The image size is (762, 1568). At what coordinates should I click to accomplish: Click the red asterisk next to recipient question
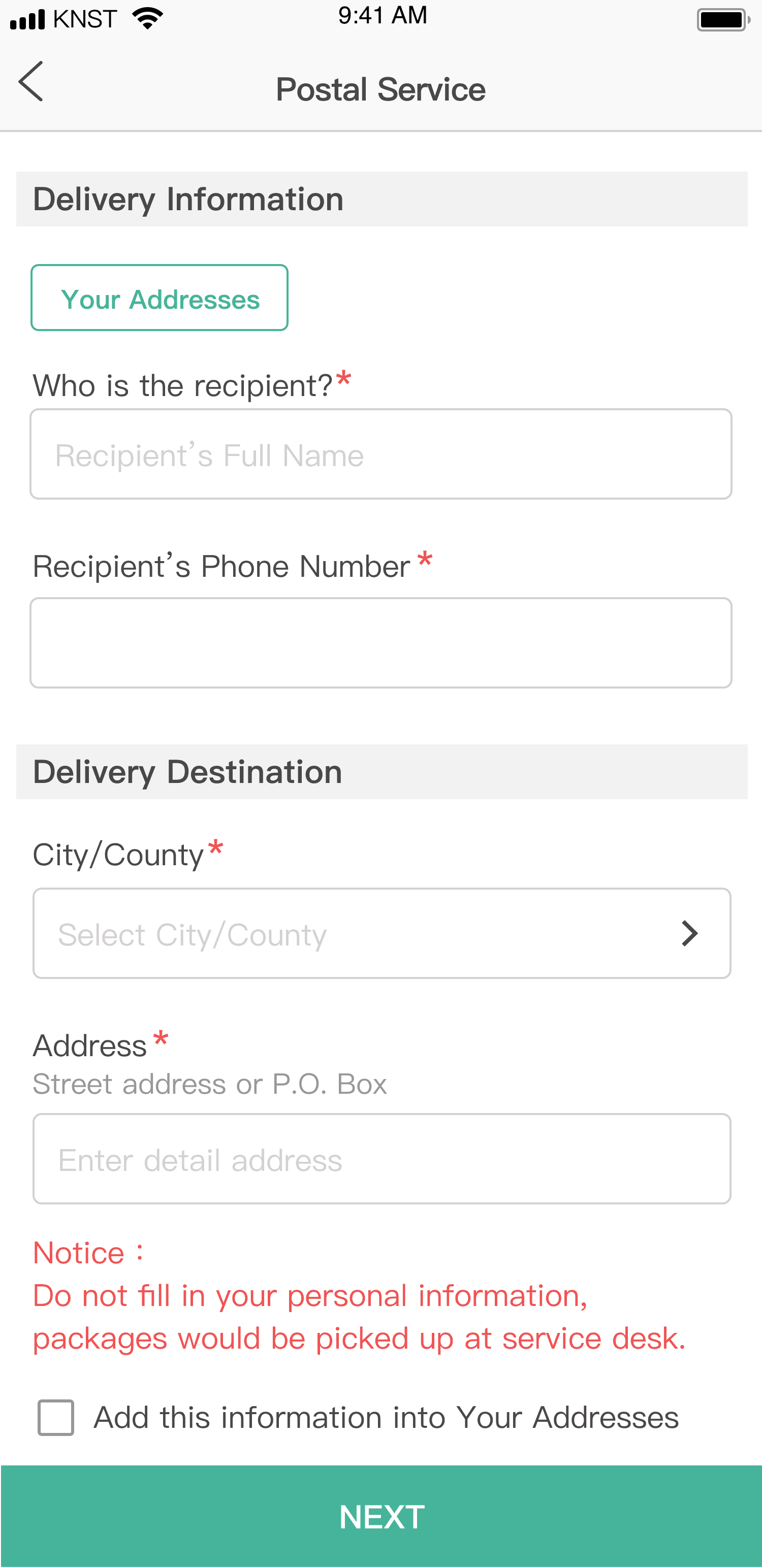(343, 379)
